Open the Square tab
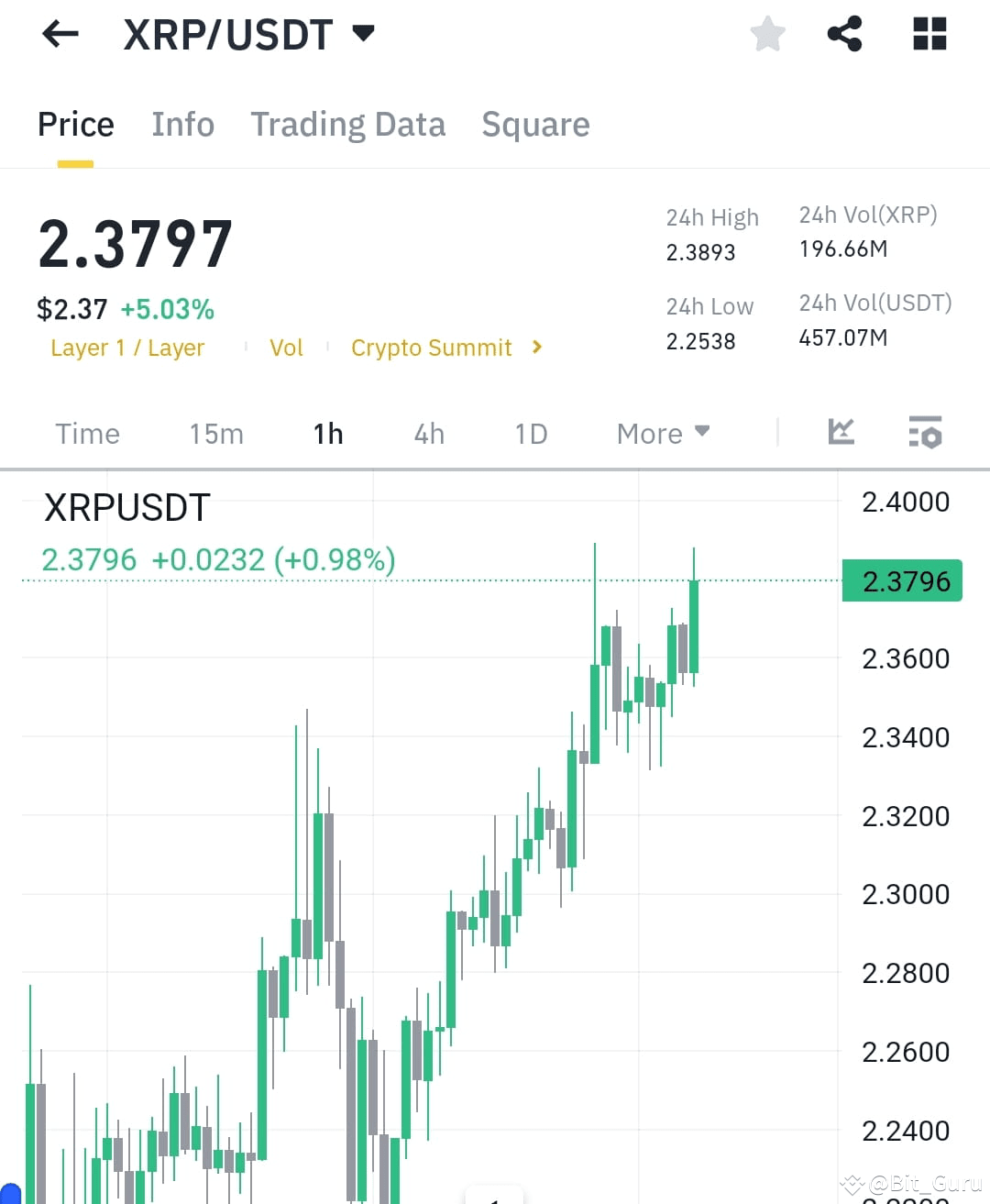This screenshot has width=990, height=1204. [535, 125]
